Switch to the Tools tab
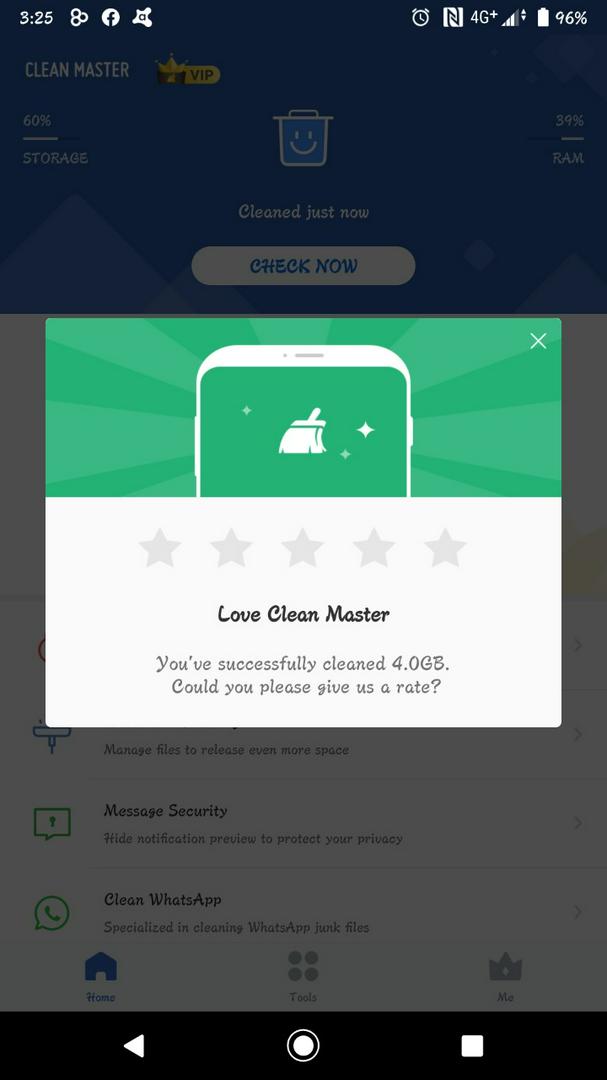Screen dimensions: 607x1080 tap(303, 977)
